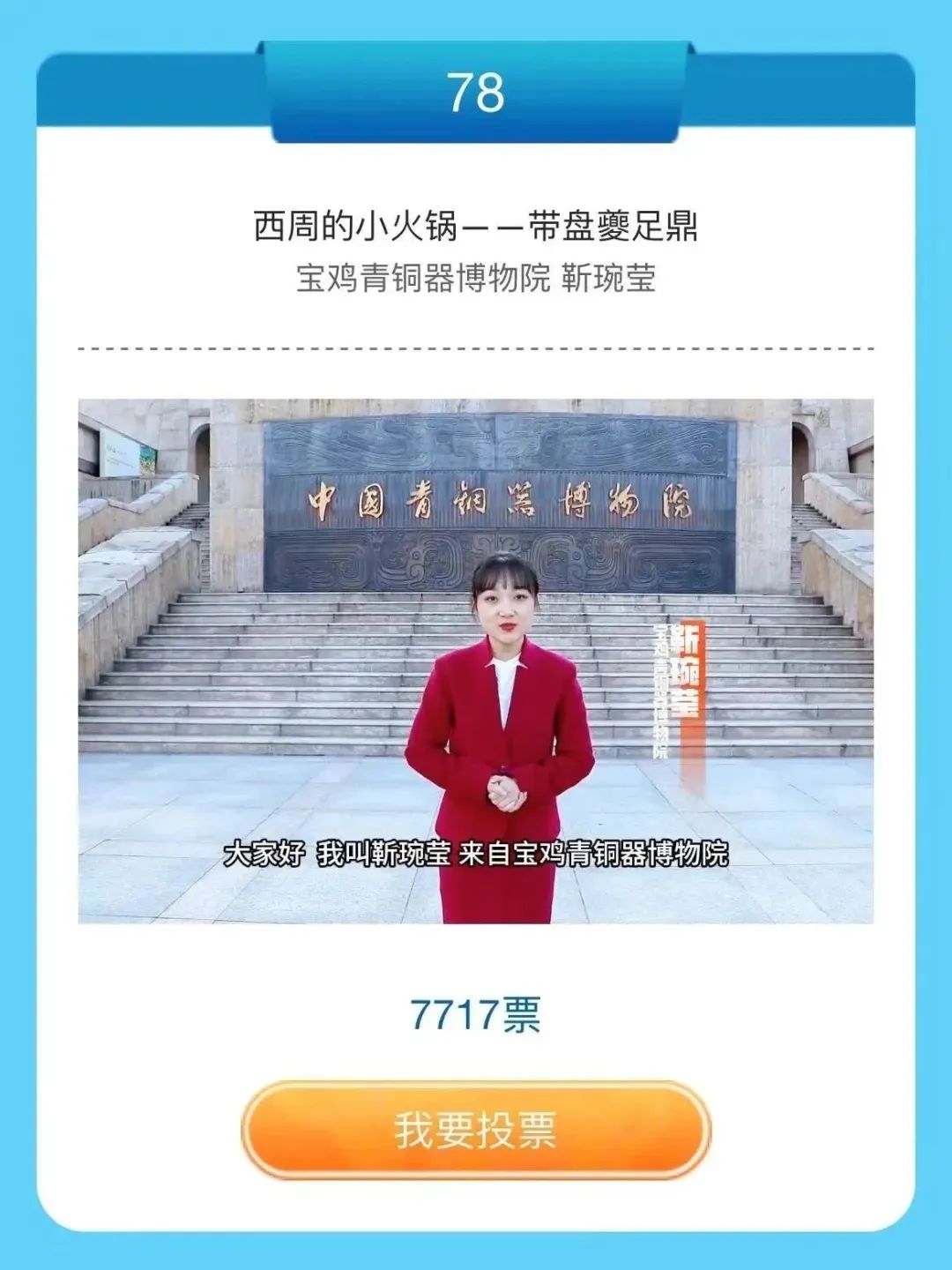Open the video of 靳琬莹's introduction
Screen dimensions: 952x1270
tap(475, 661)
